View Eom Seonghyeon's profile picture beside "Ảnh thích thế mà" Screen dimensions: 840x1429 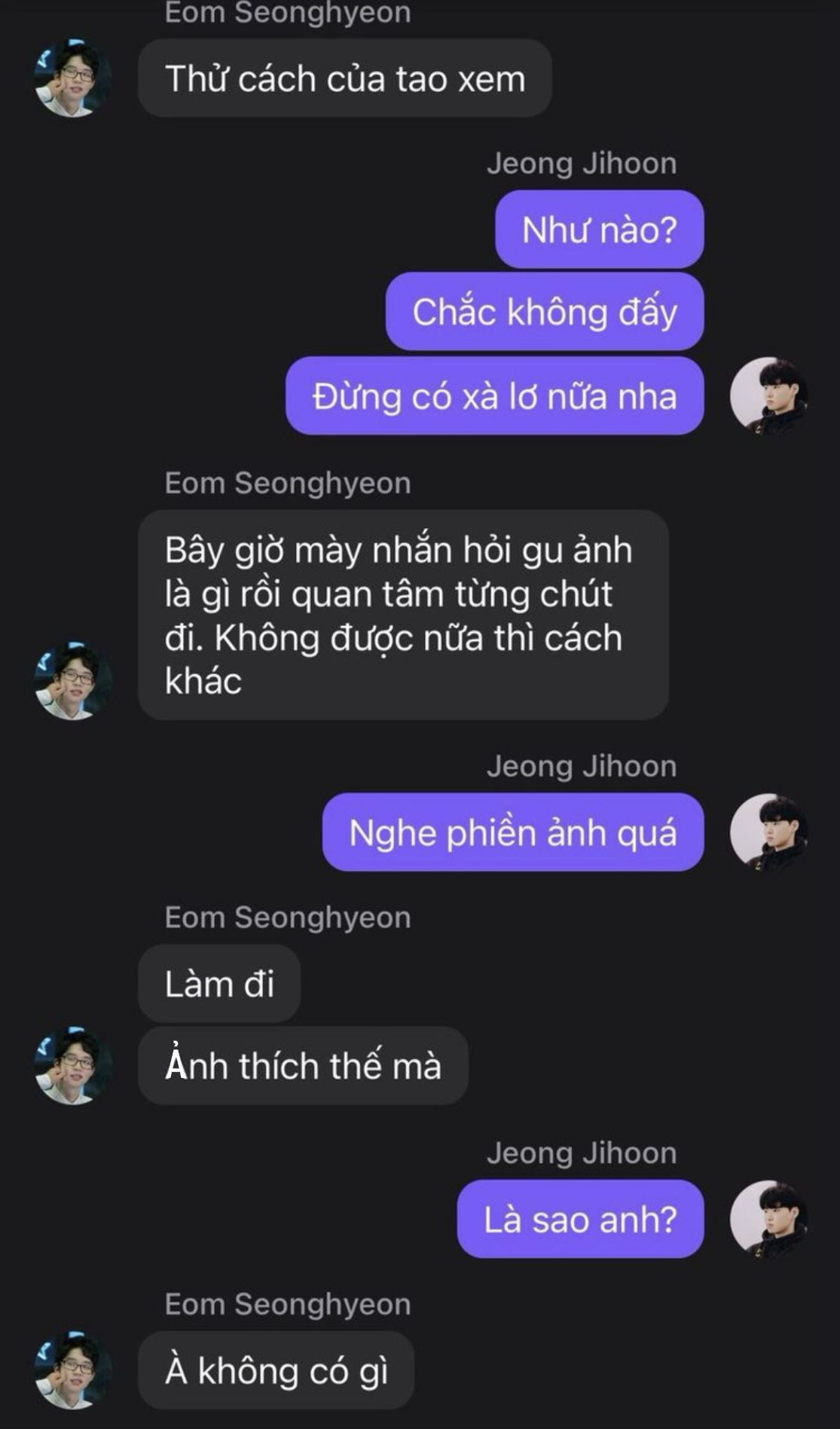(x=73, y=1065)
